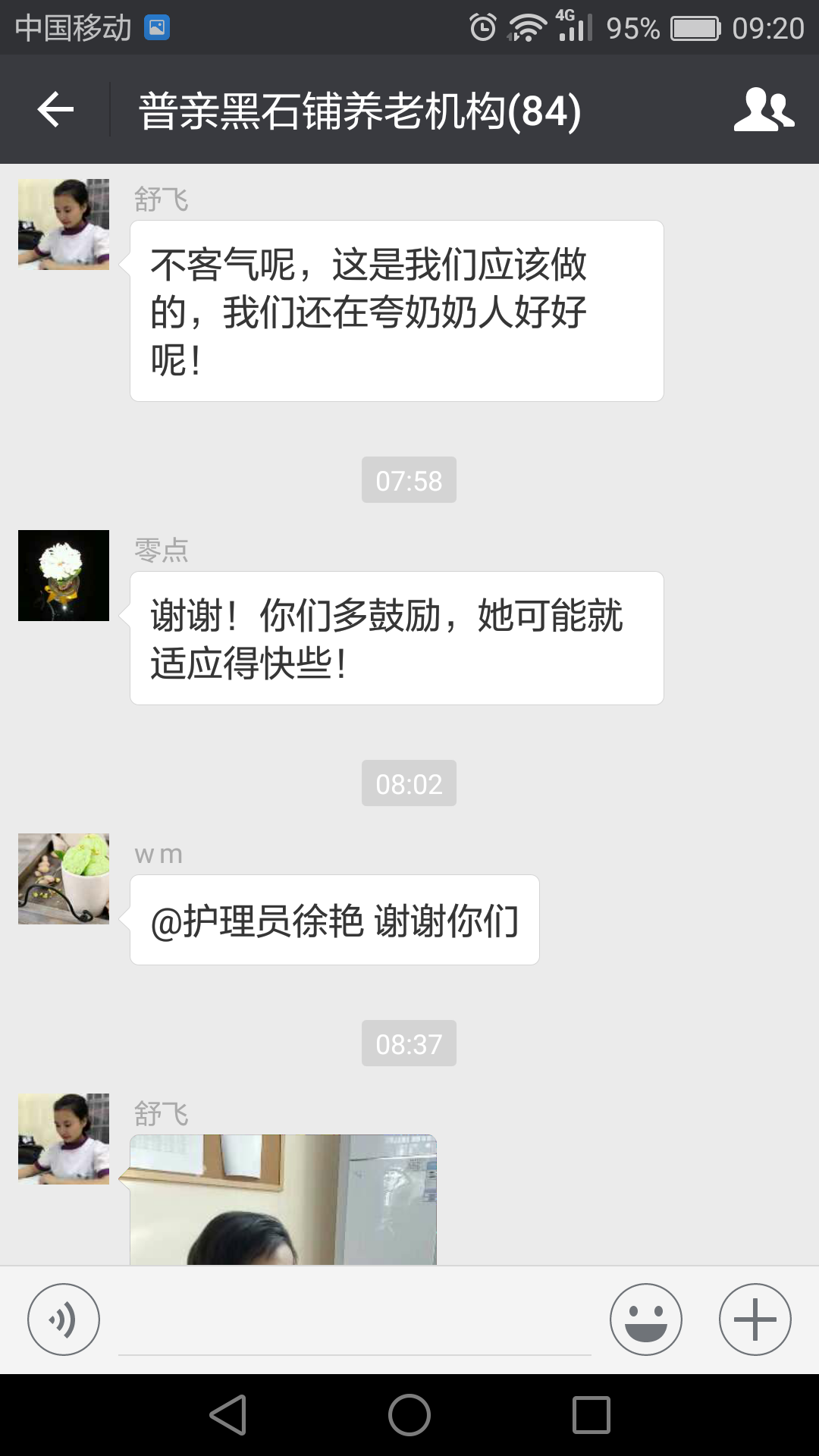Open group members info icon
This screenshot has width=819, height=1456.
764,110
